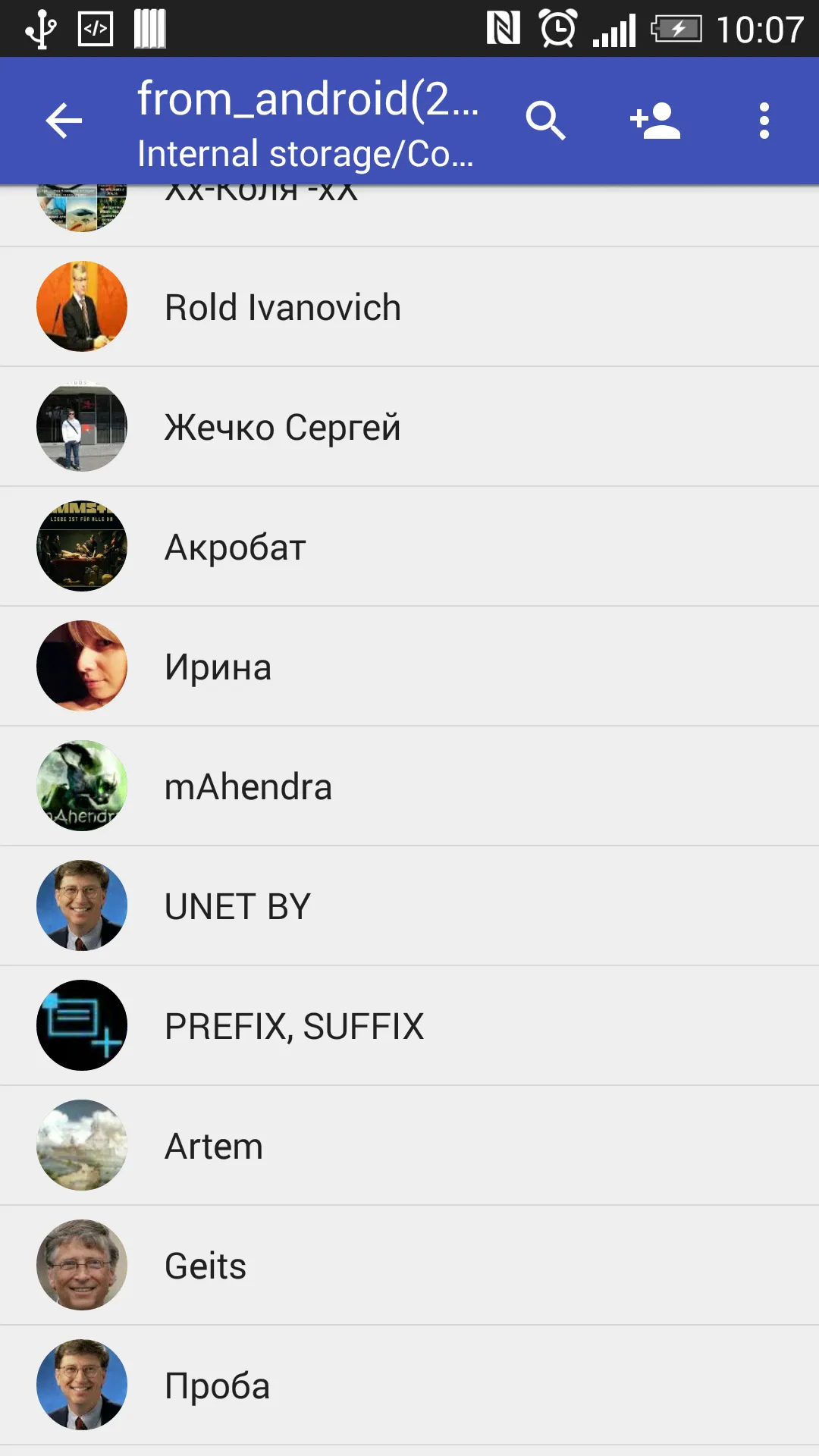Screen dimensions: 819x1456
Task: Tap the Ирина avatar thumbnail
Action: pyautogui.click(x=81, y=666)
